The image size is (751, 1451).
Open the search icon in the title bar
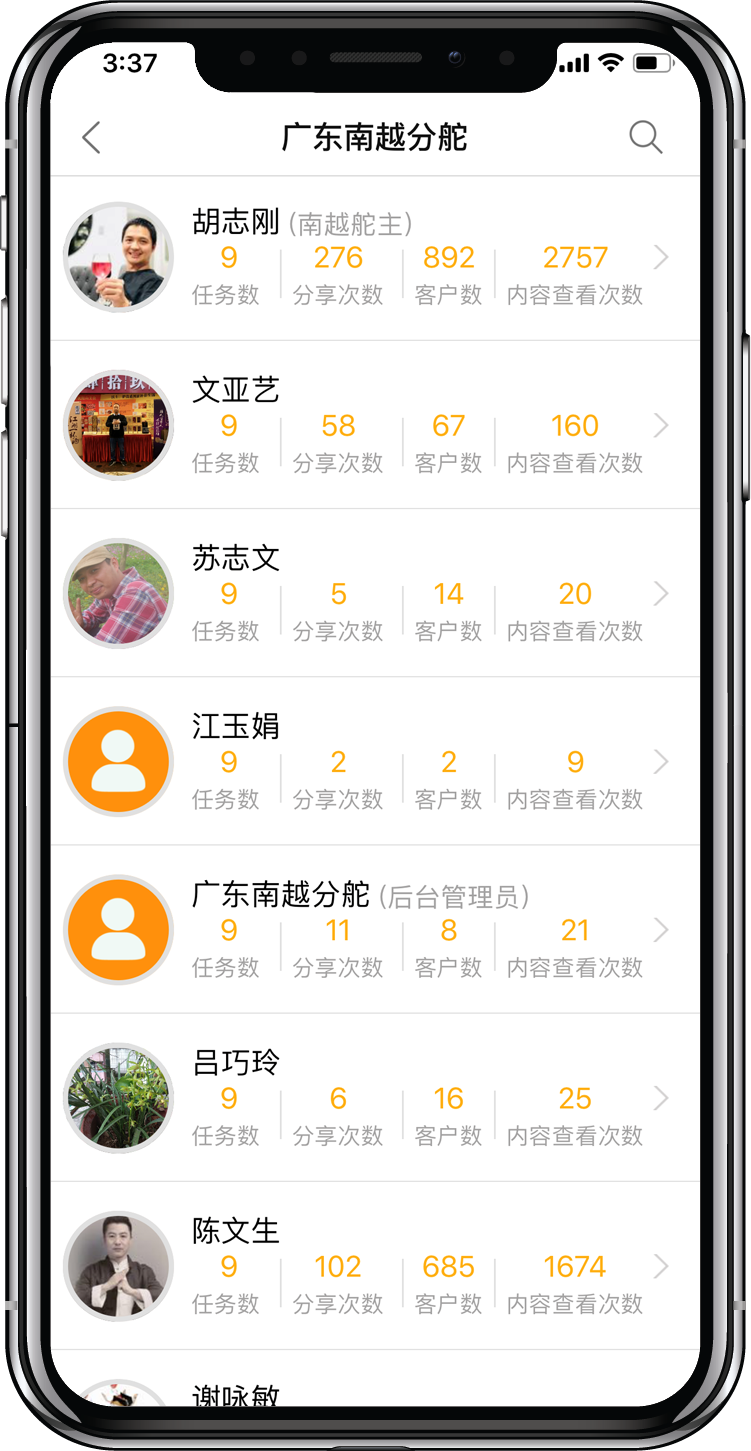pyautogui.click(x=645, y=138)
